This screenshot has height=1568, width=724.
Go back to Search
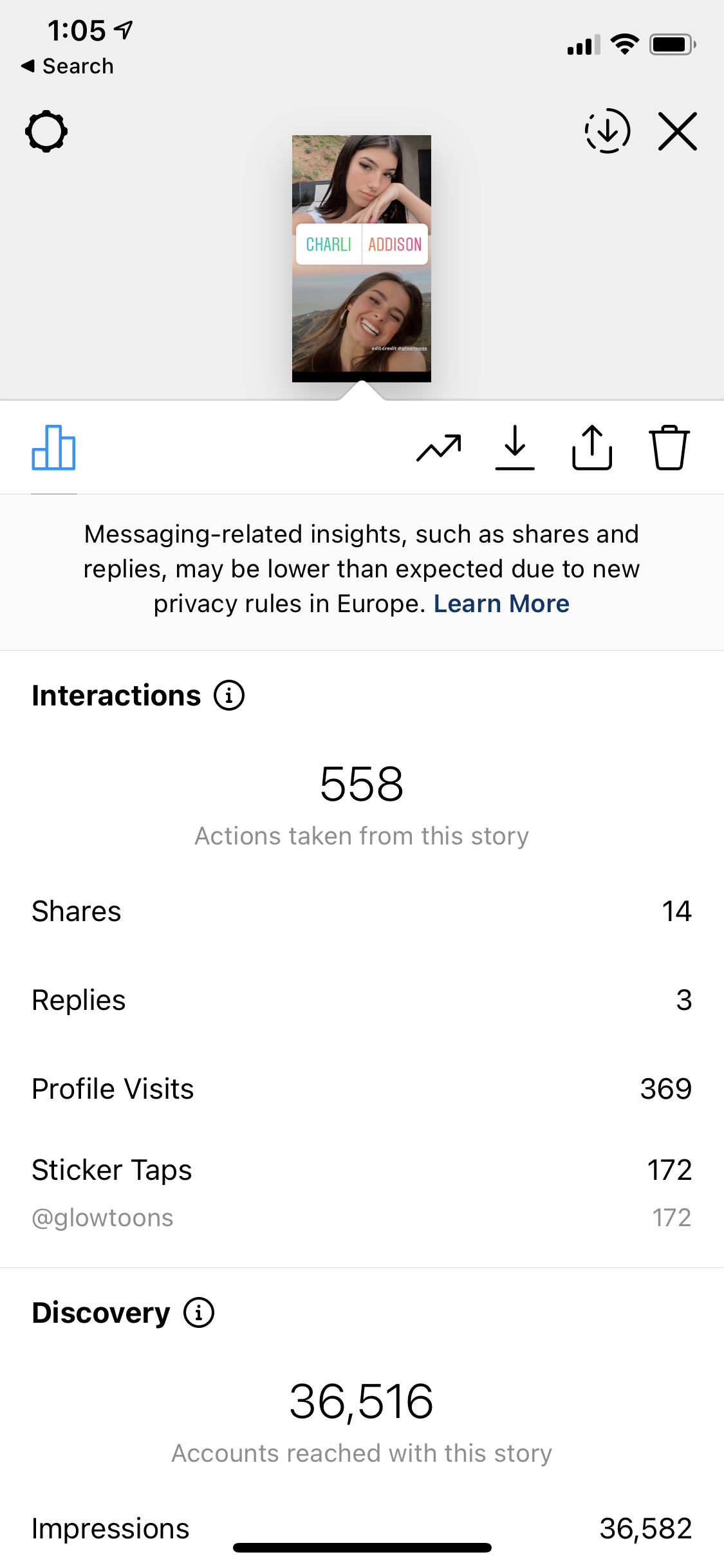(68, 66)
